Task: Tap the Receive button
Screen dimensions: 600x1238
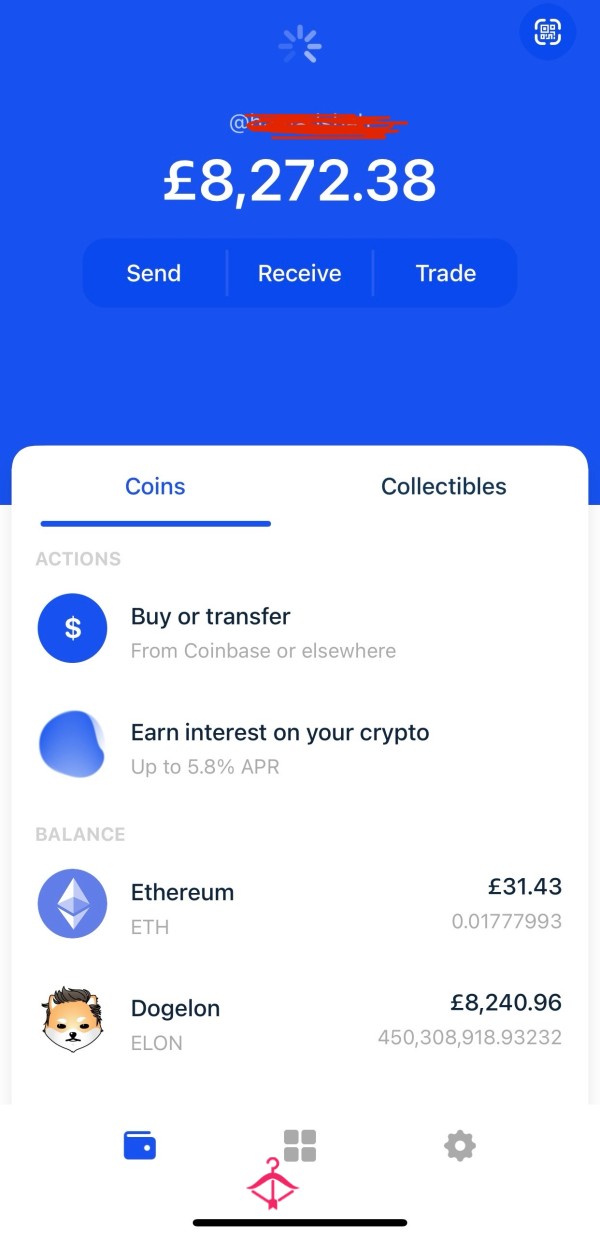Action: (x=299, y=273)
